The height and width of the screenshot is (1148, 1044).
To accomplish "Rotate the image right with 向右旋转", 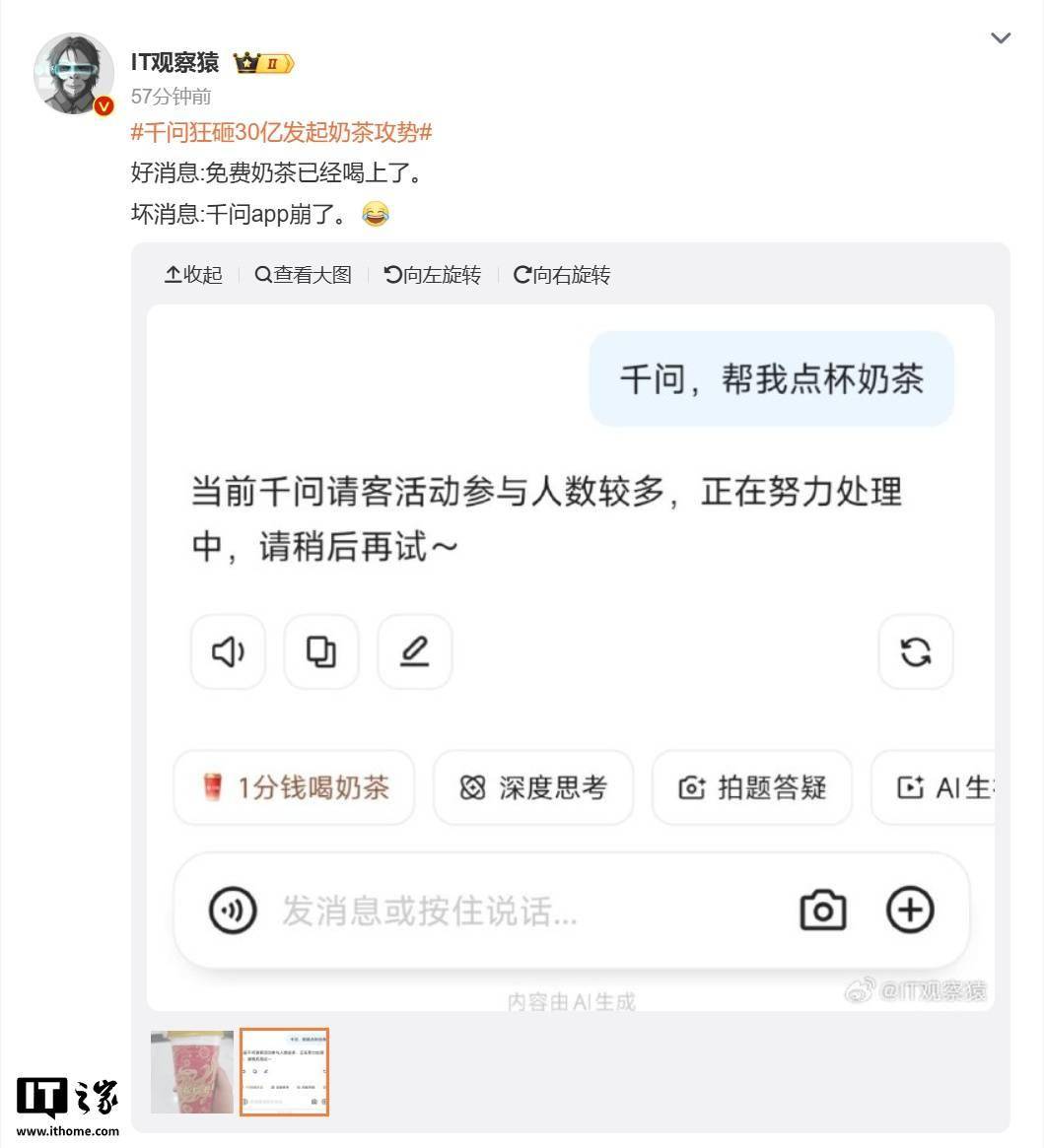I will [562, 275].
